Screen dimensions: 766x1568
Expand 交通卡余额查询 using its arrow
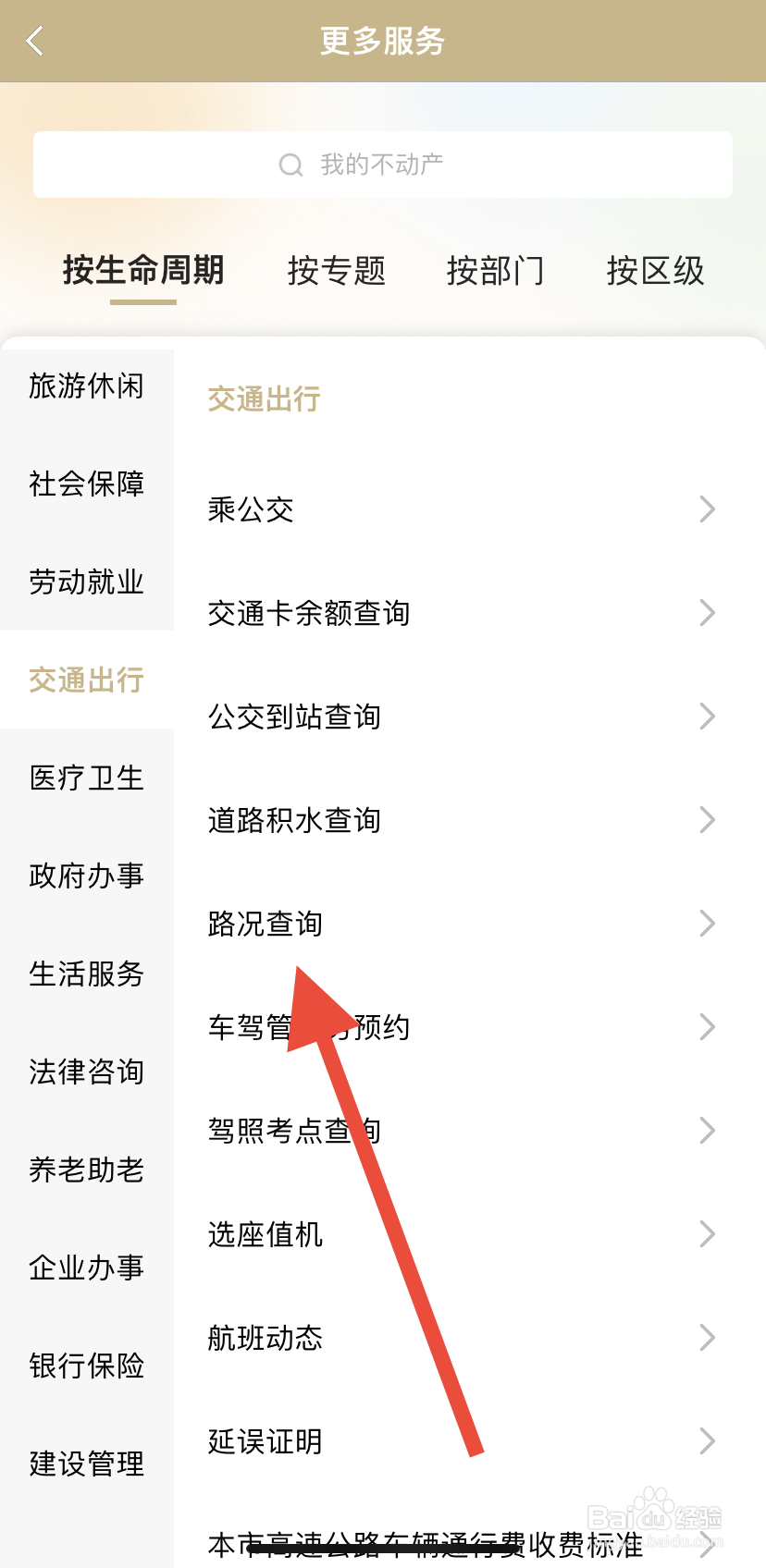(708, 613)
